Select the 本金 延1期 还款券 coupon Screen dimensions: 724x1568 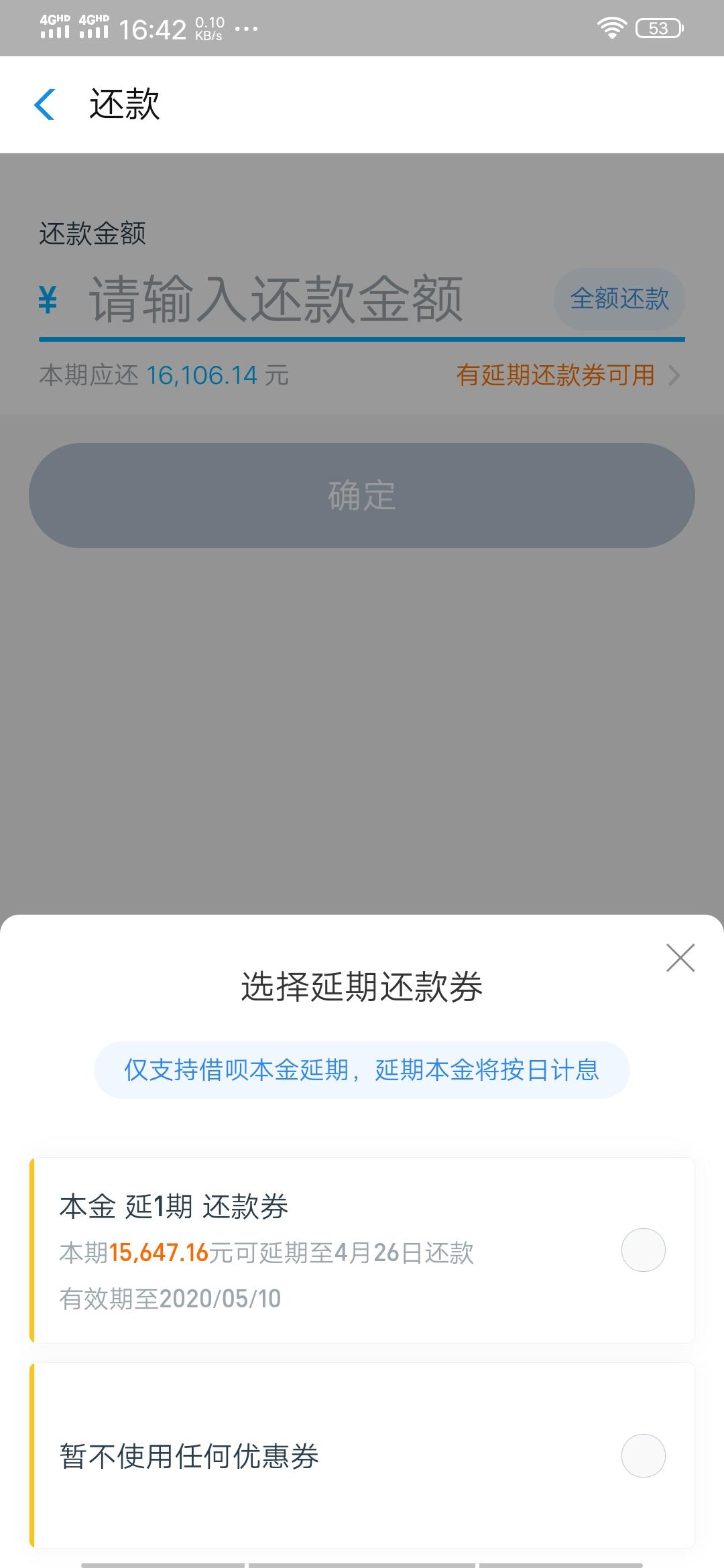[362, 1250]
